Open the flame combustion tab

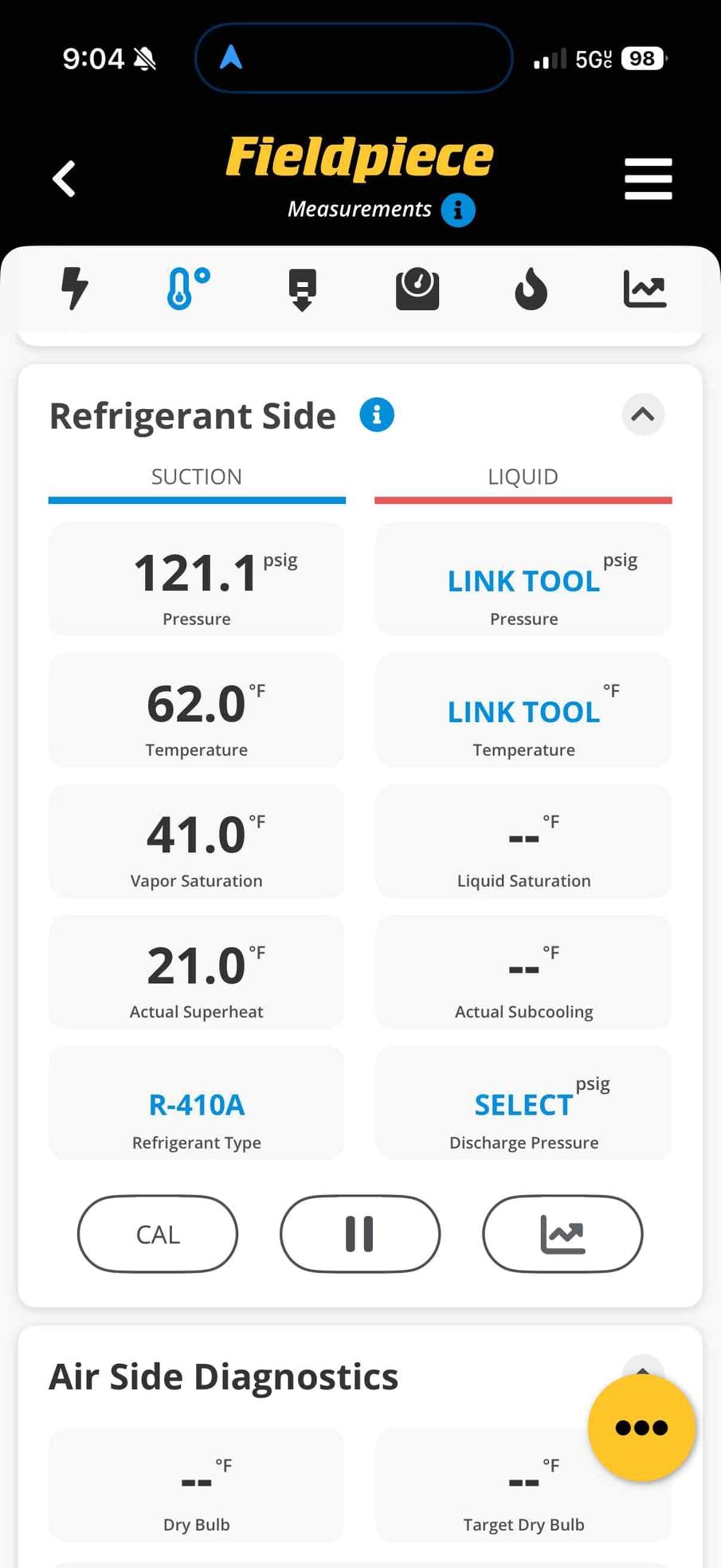[531, 289]
